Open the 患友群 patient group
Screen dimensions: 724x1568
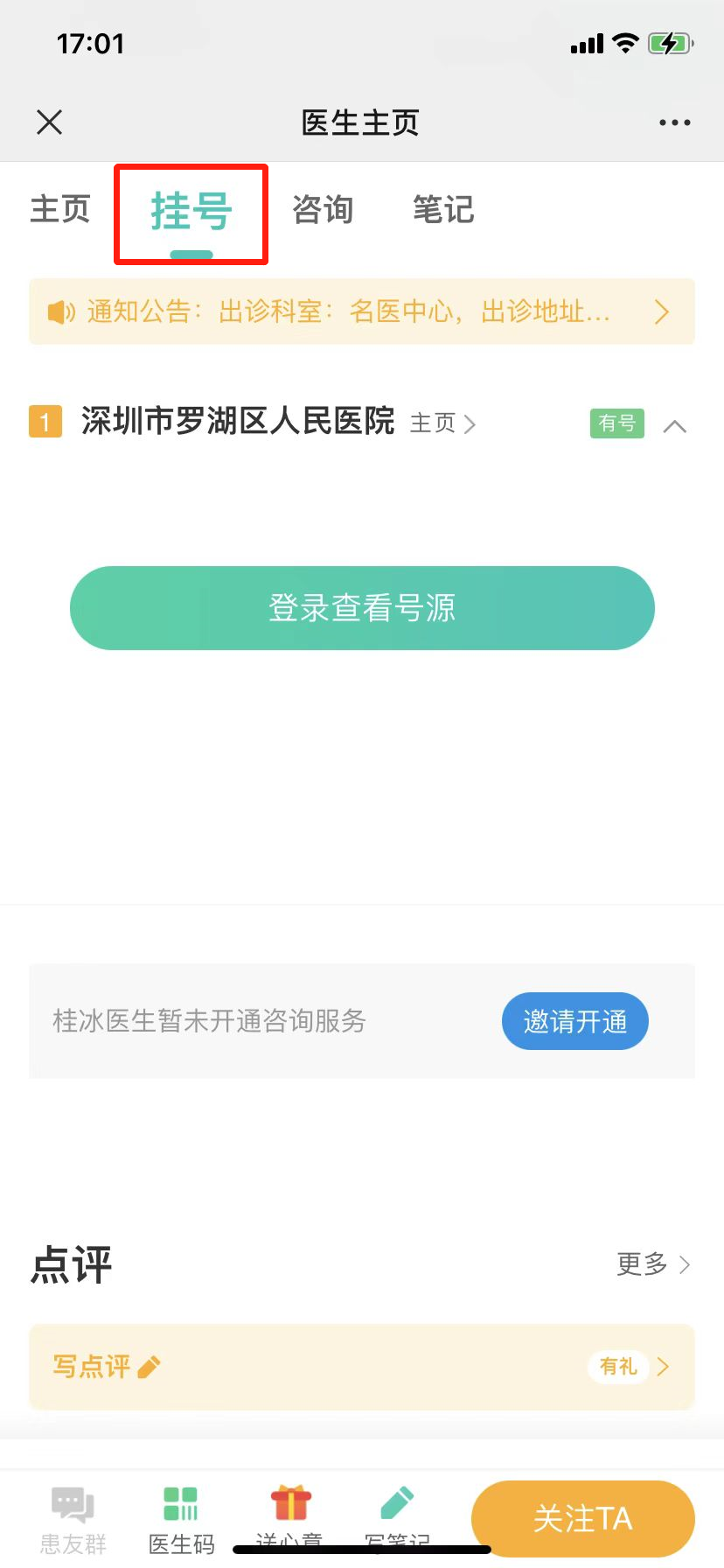point(73,1520)
